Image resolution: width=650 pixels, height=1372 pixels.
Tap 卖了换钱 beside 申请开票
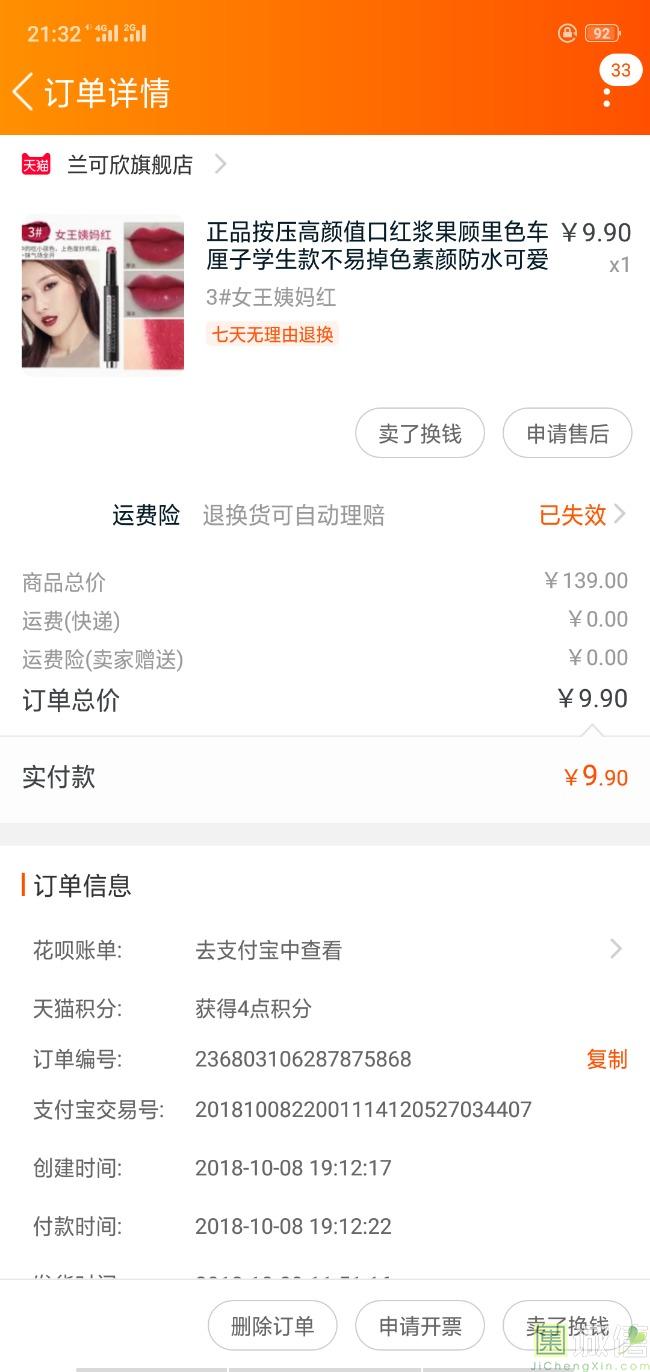[567, 1326]
